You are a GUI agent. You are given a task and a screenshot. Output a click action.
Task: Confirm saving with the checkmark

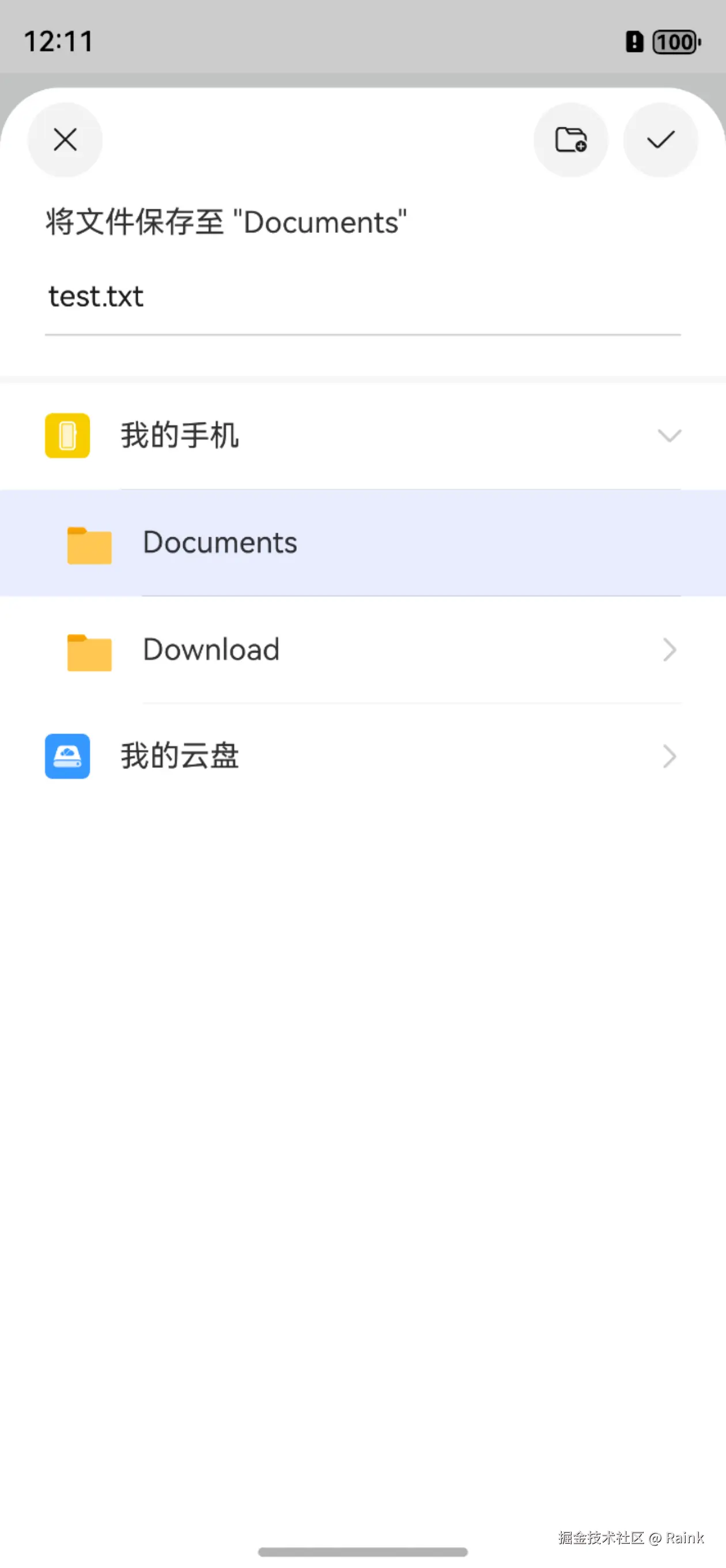click(660, 140)
